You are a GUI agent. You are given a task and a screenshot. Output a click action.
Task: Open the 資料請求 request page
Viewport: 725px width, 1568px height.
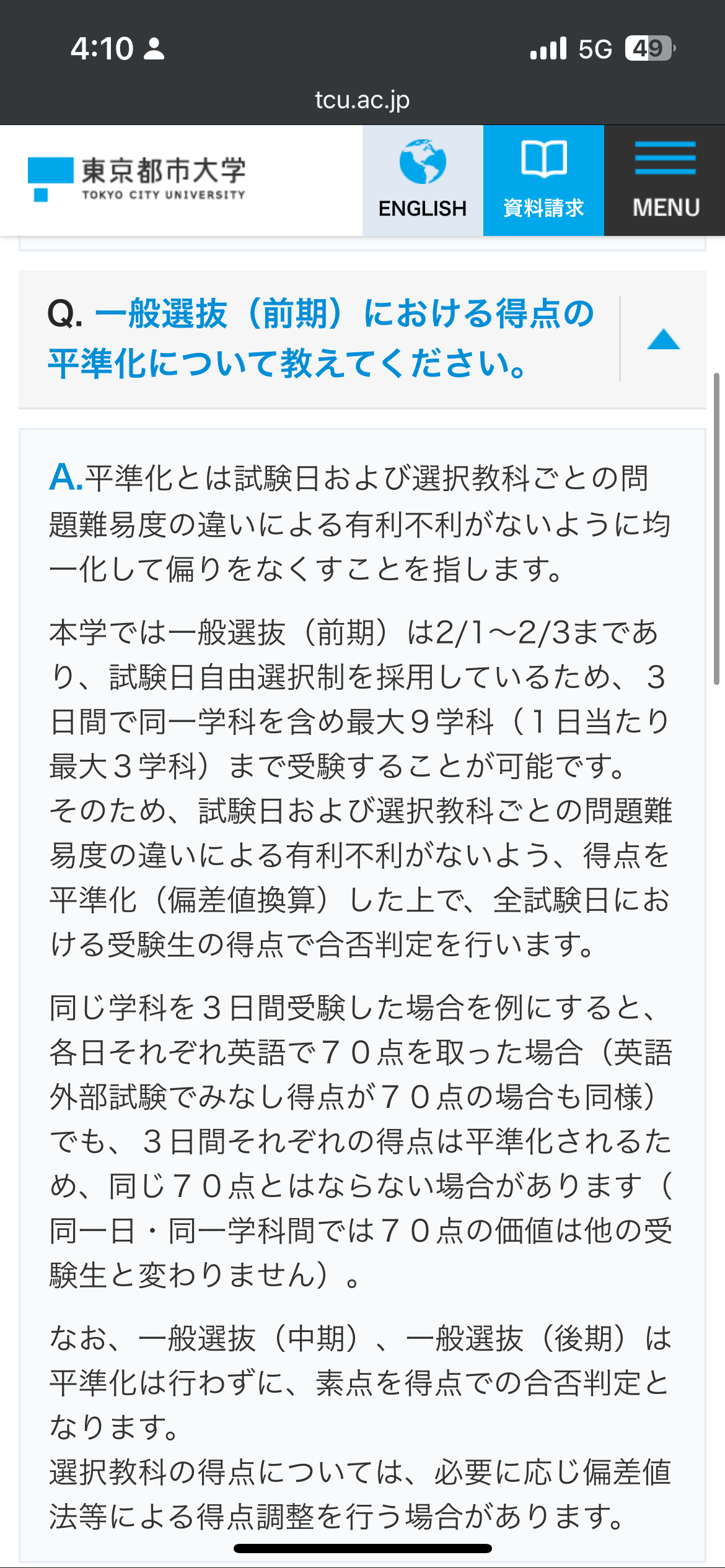pyautogui.click(x=543, y=180)
